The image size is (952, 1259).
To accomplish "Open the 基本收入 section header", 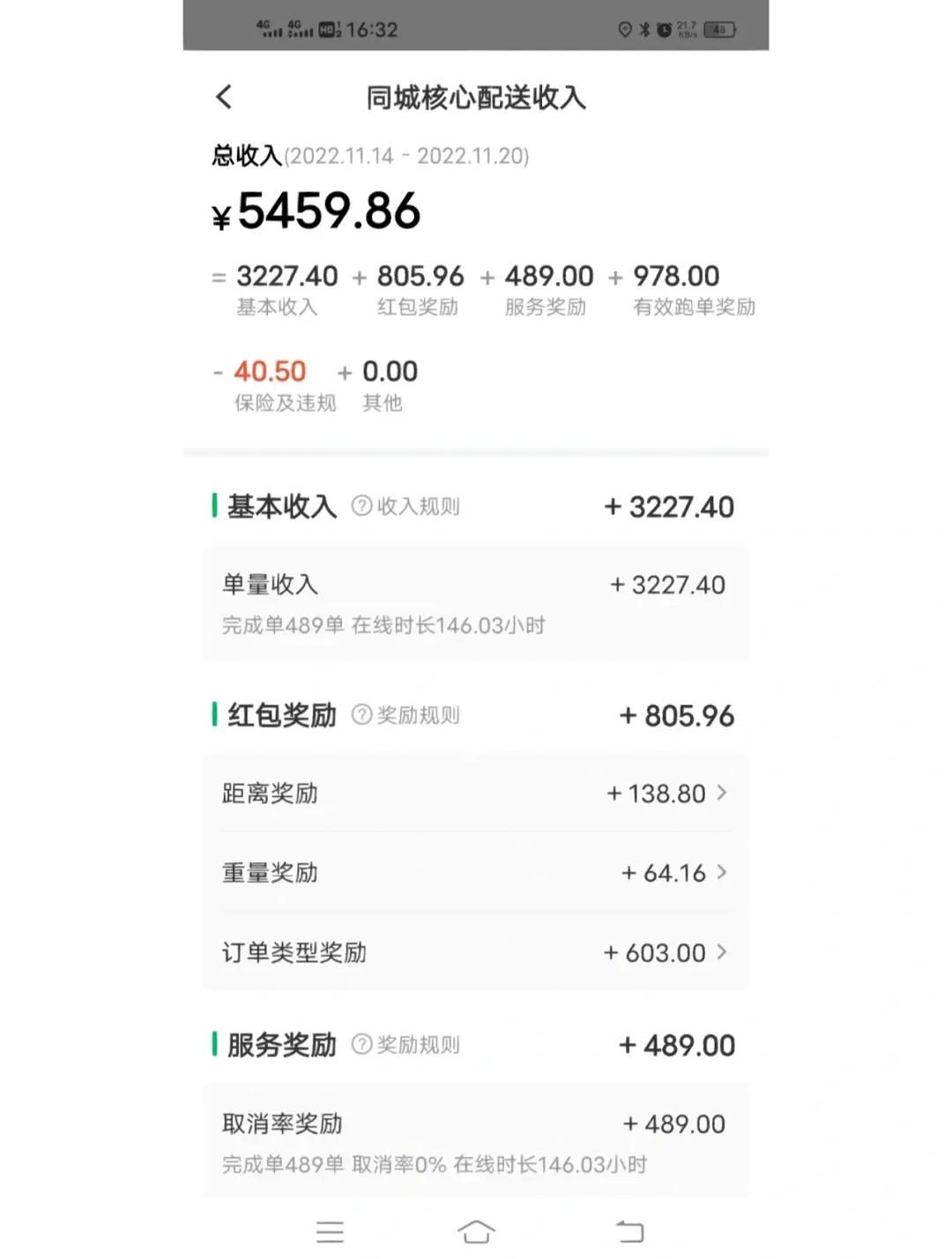I will [281, 506].
